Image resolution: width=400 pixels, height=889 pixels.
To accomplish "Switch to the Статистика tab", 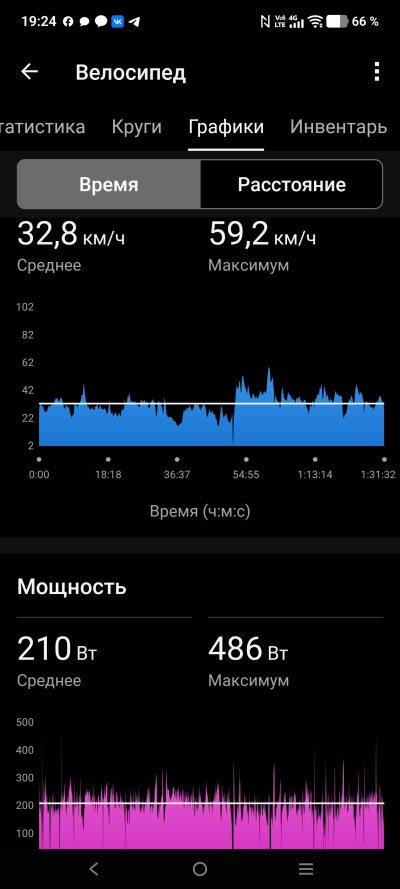I will pyautogui.click(x=41, y=126).
